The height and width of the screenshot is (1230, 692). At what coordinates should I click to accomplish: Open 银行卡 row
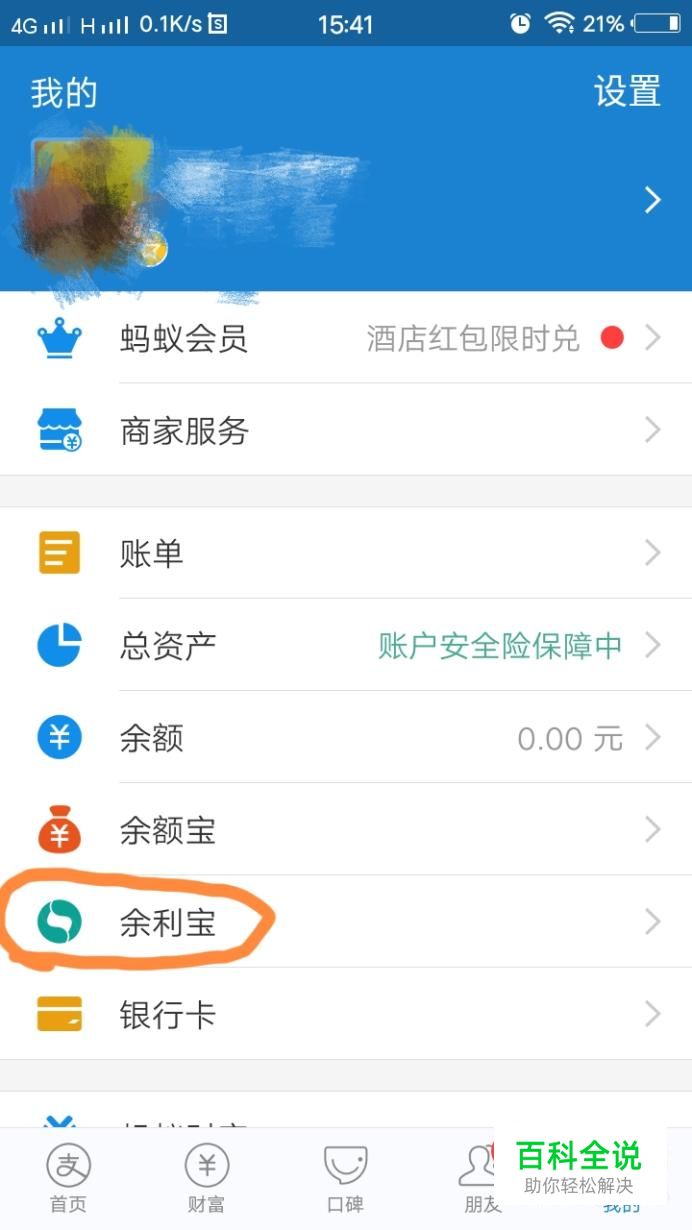(x=346, y=1014)
